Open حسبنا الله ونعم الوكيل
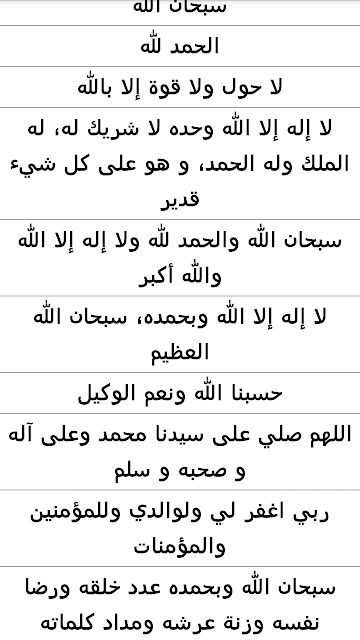Screen dimensions: 360x640 [x=180, y=393]
